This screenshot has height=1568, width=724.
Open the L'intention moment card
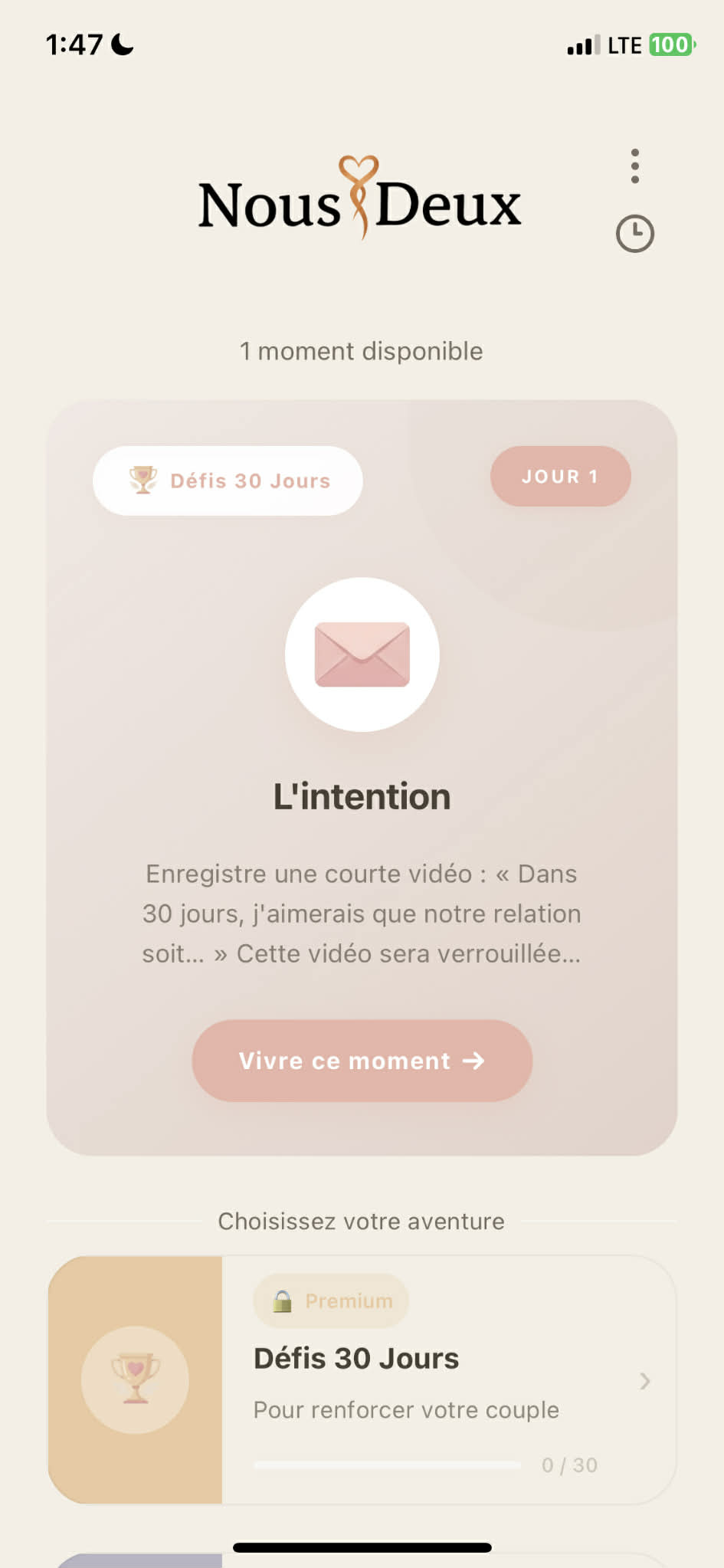click(362, 795)
